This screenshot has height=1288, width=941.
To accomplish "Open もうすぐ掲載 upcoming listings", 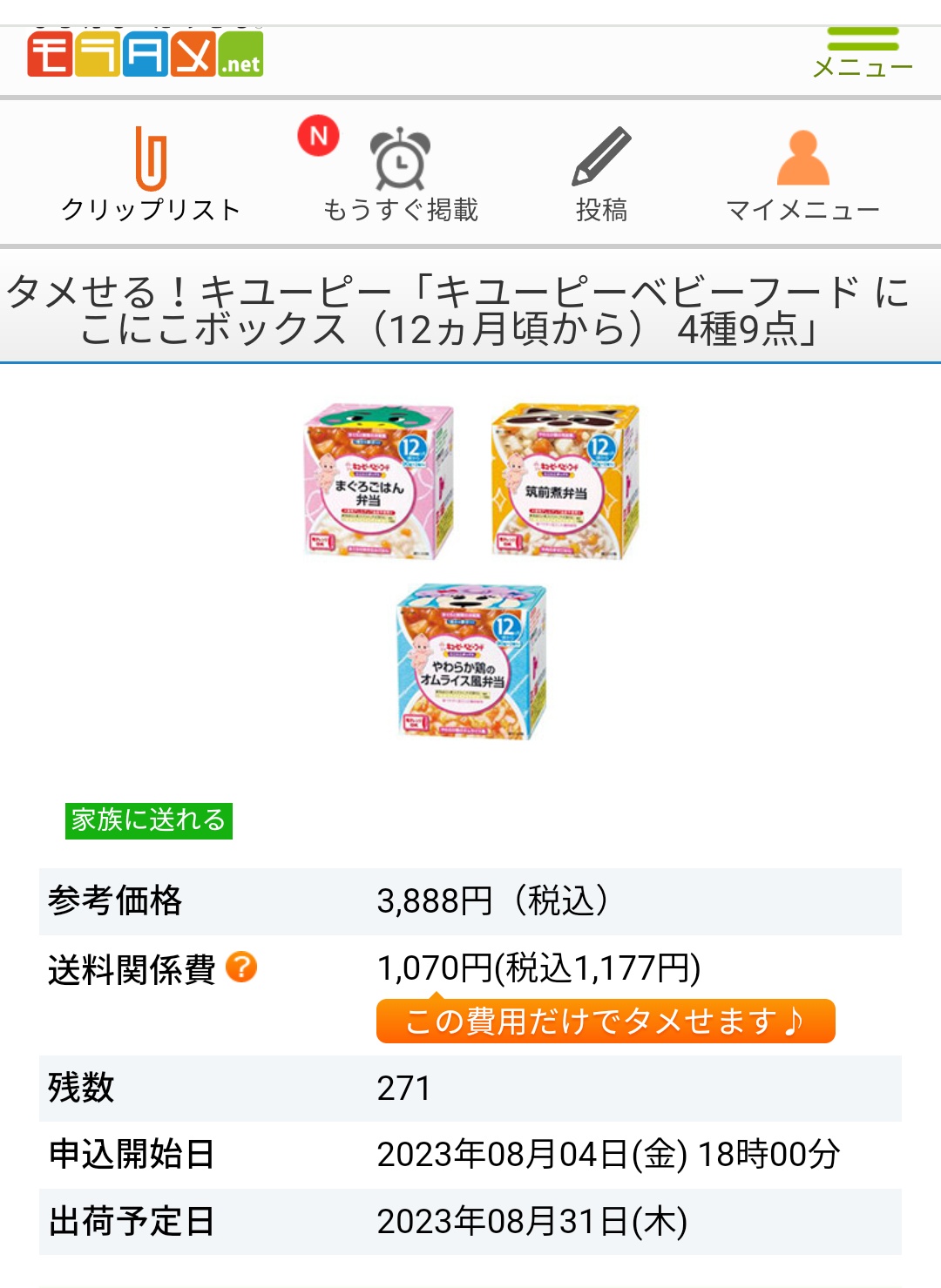I will 400,174.
